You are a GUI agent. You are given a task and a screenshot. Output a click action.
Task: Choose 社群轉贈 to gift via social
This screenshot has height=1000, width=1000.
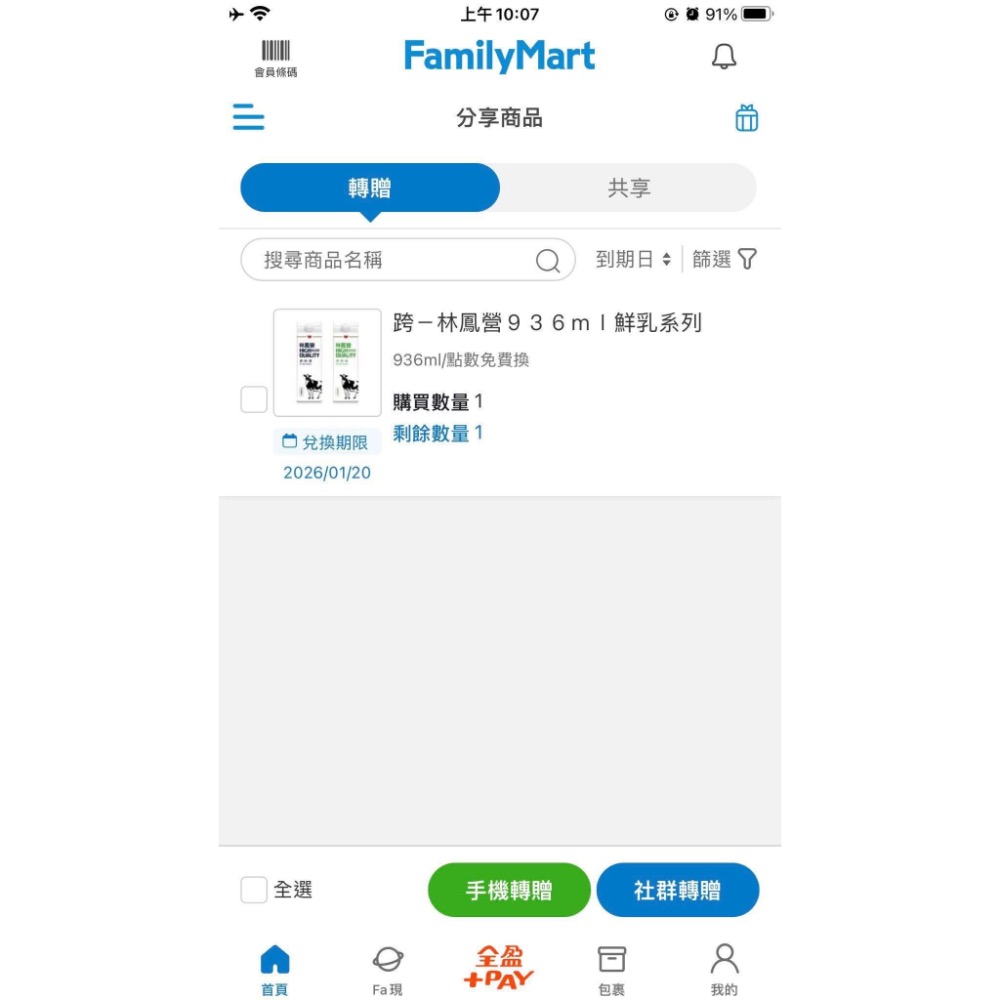click(x=678, y=890)
